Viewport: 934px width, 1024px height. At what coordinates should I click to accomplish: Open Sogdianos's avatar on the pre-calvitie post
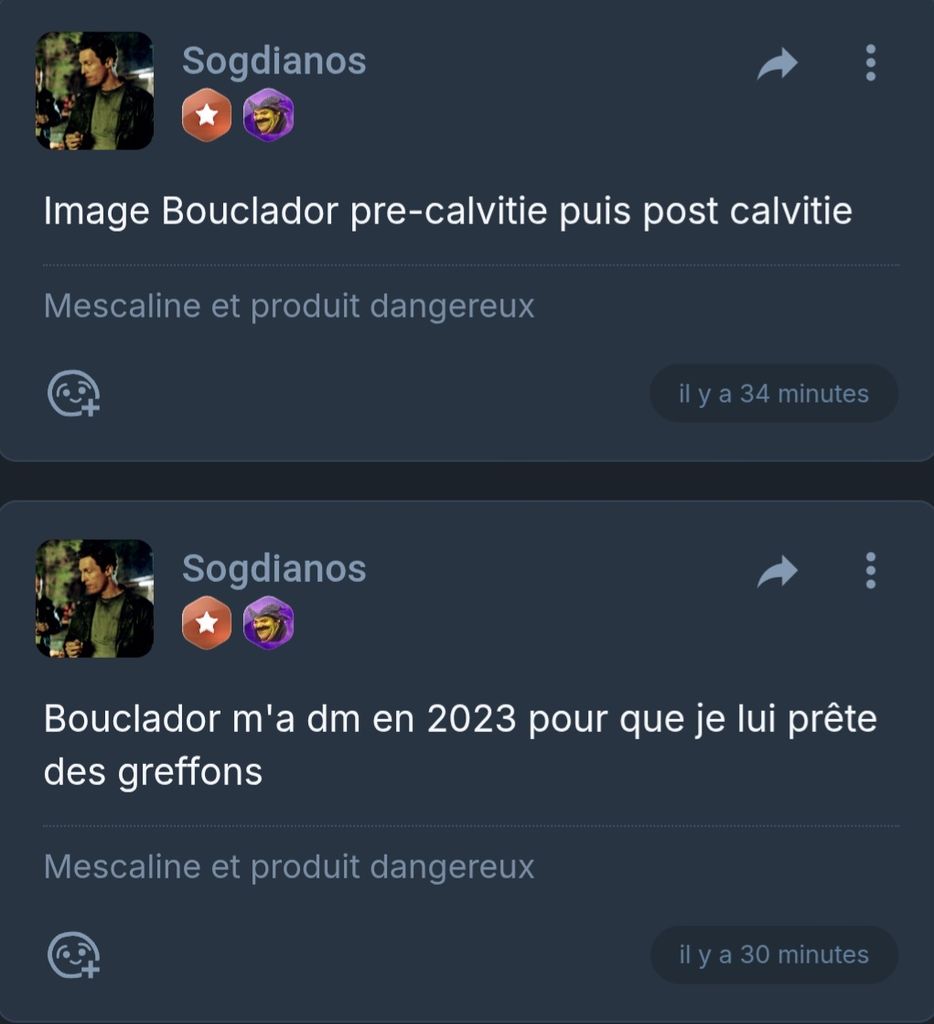pos(95,91)
